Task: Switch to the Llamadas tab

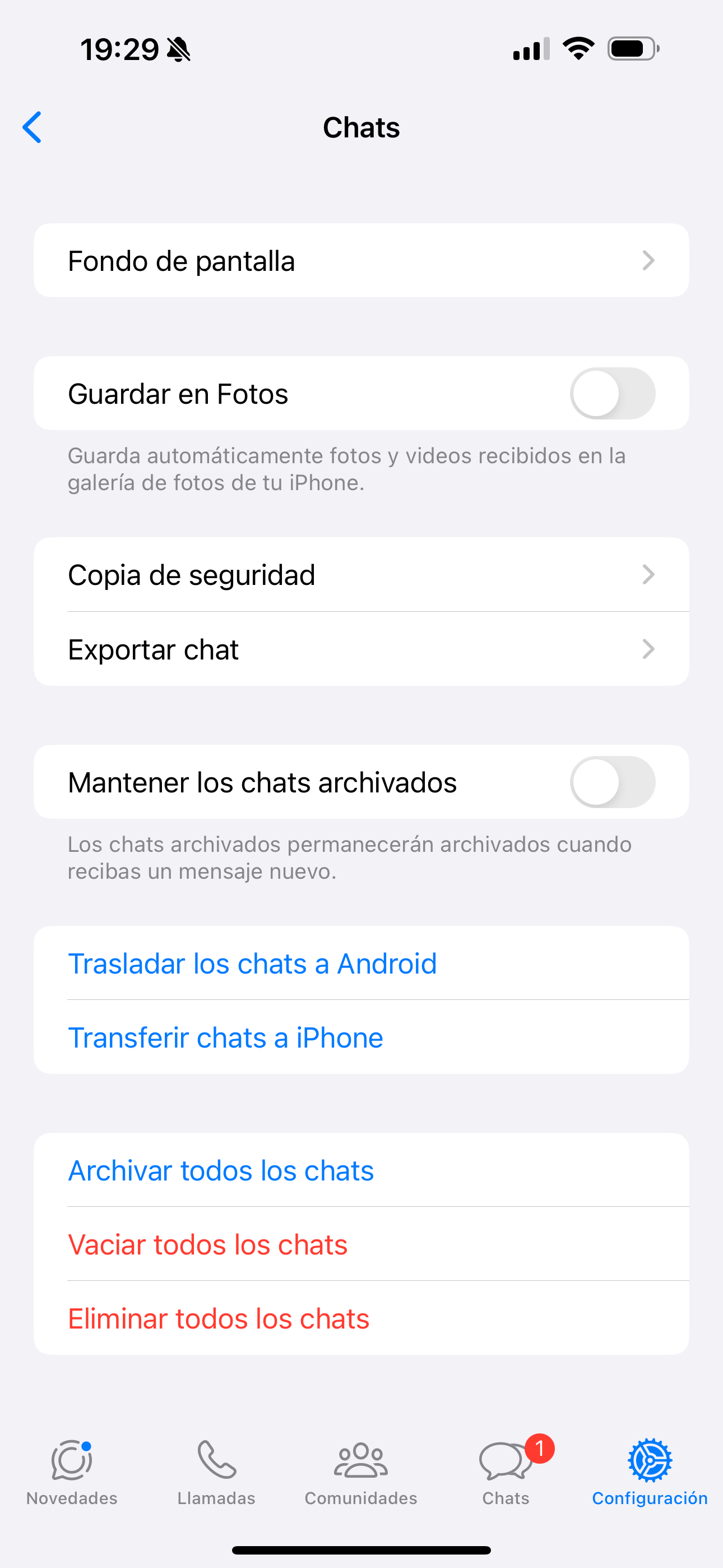Action: point(217,1470)
